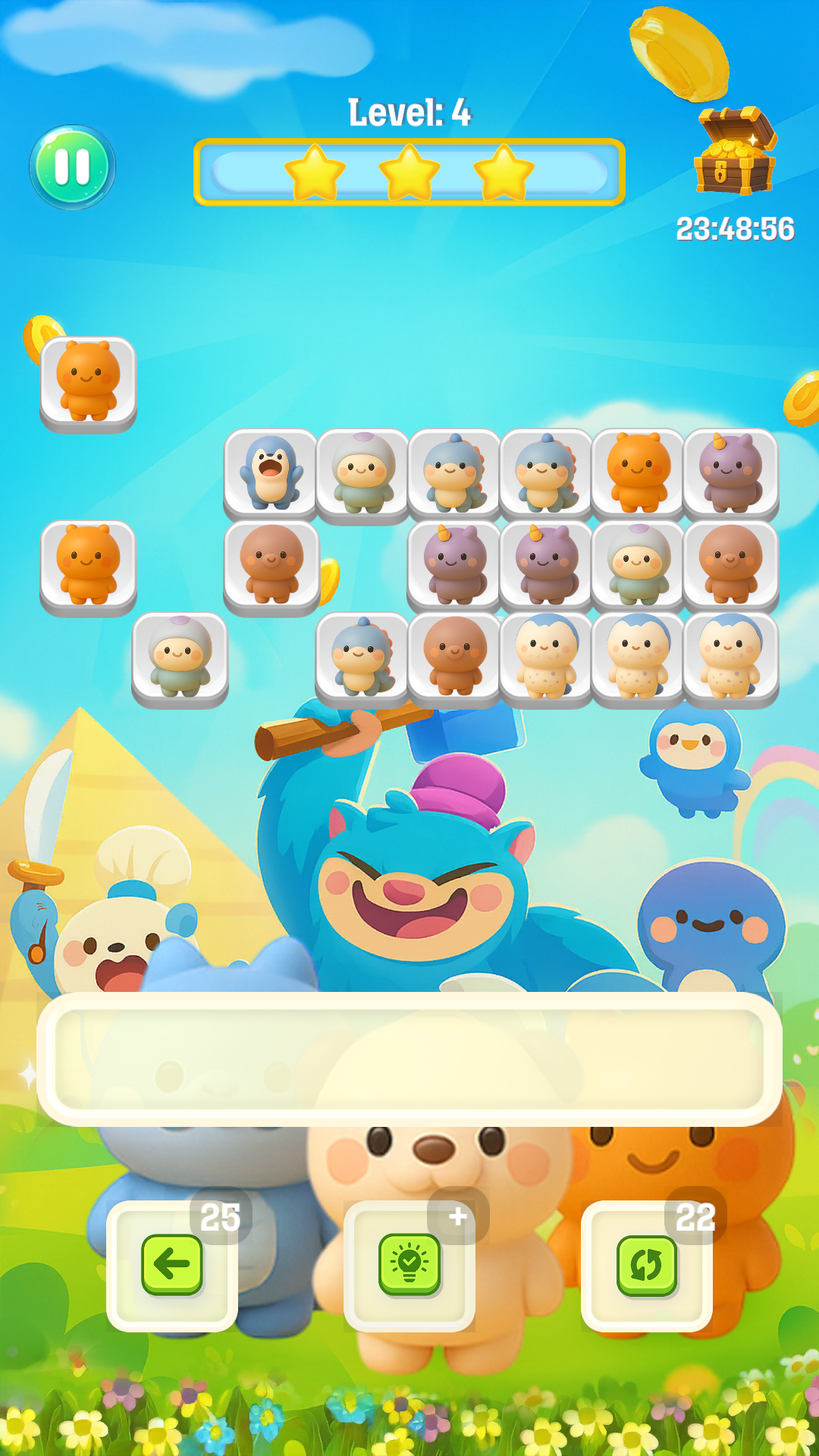Pick the orange bear tile beside the unicorn tile
This screenshot has width=819, height=1456.
click(639, 472)
